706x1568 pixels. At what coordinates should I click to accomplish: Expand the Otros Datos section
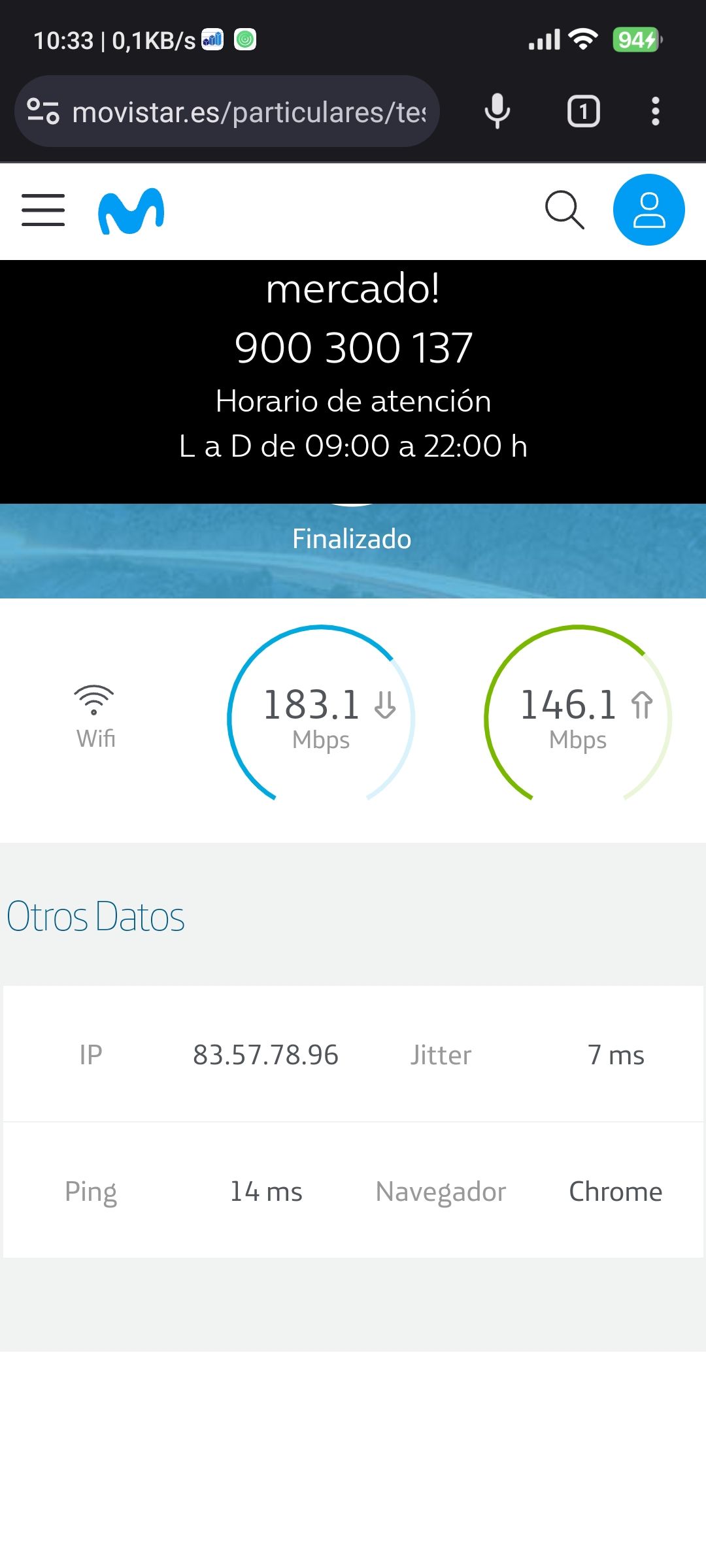click(95, 916)
